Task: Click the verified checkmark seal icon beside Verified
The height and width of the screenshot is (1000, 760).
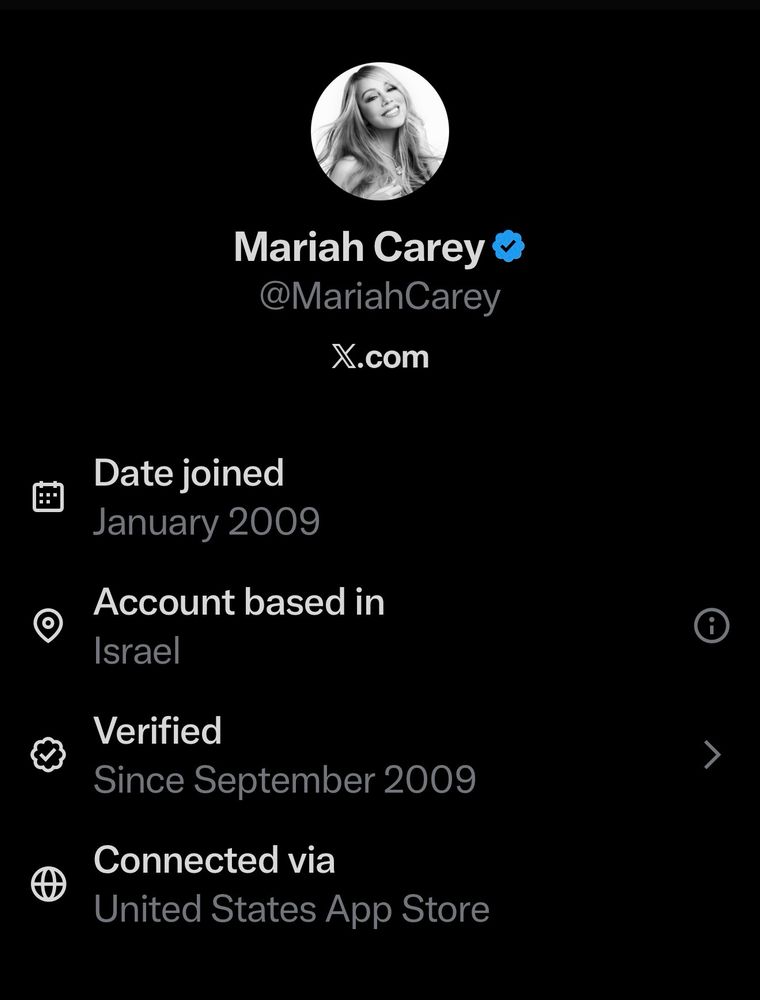Action: click(x=46, y=755)
